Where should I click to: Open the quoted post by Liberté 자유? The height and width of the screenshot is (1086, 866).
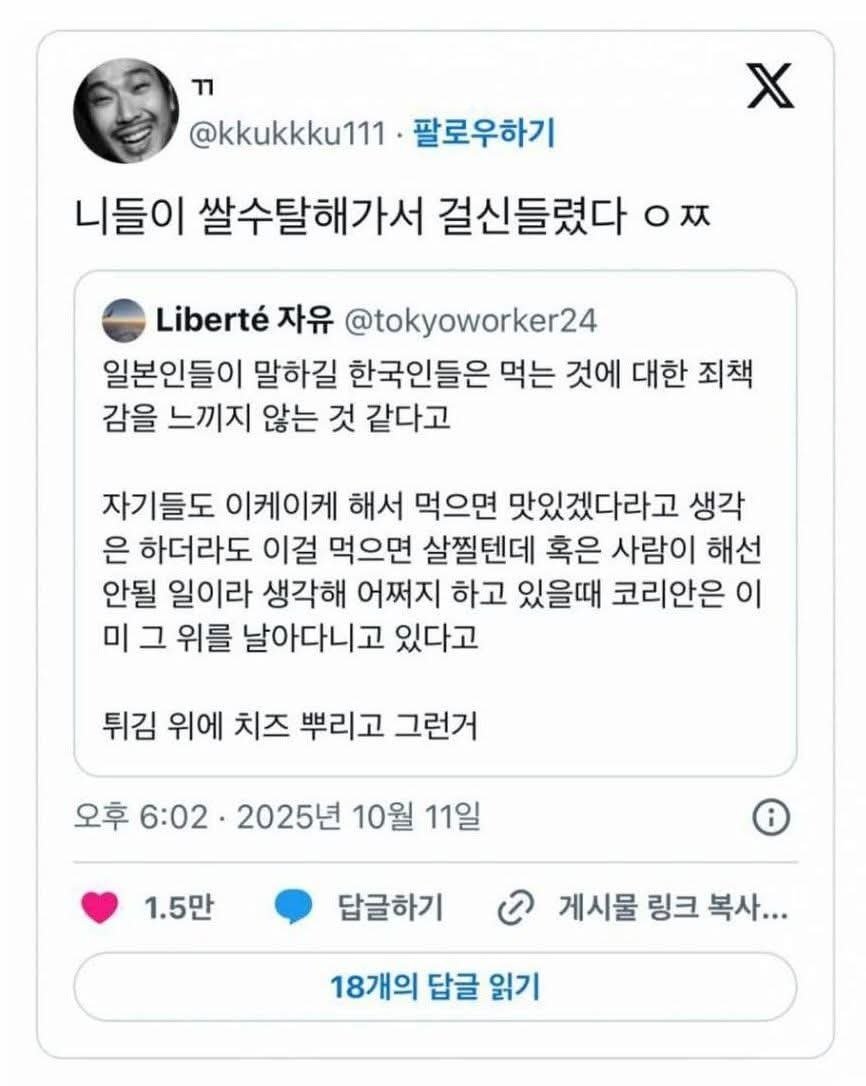pyautogui.click(x=435, y=522)
